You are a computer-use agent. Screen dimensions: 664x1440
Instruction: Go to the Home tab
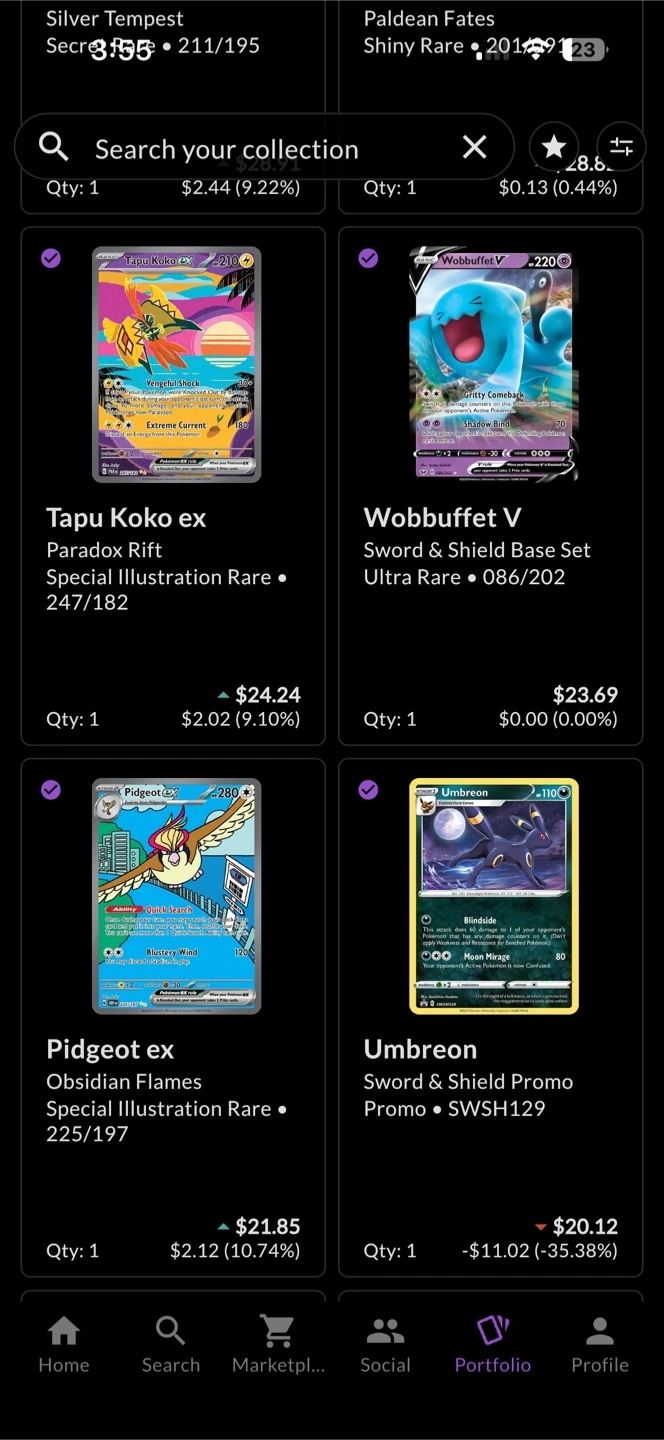point(64,1345)
